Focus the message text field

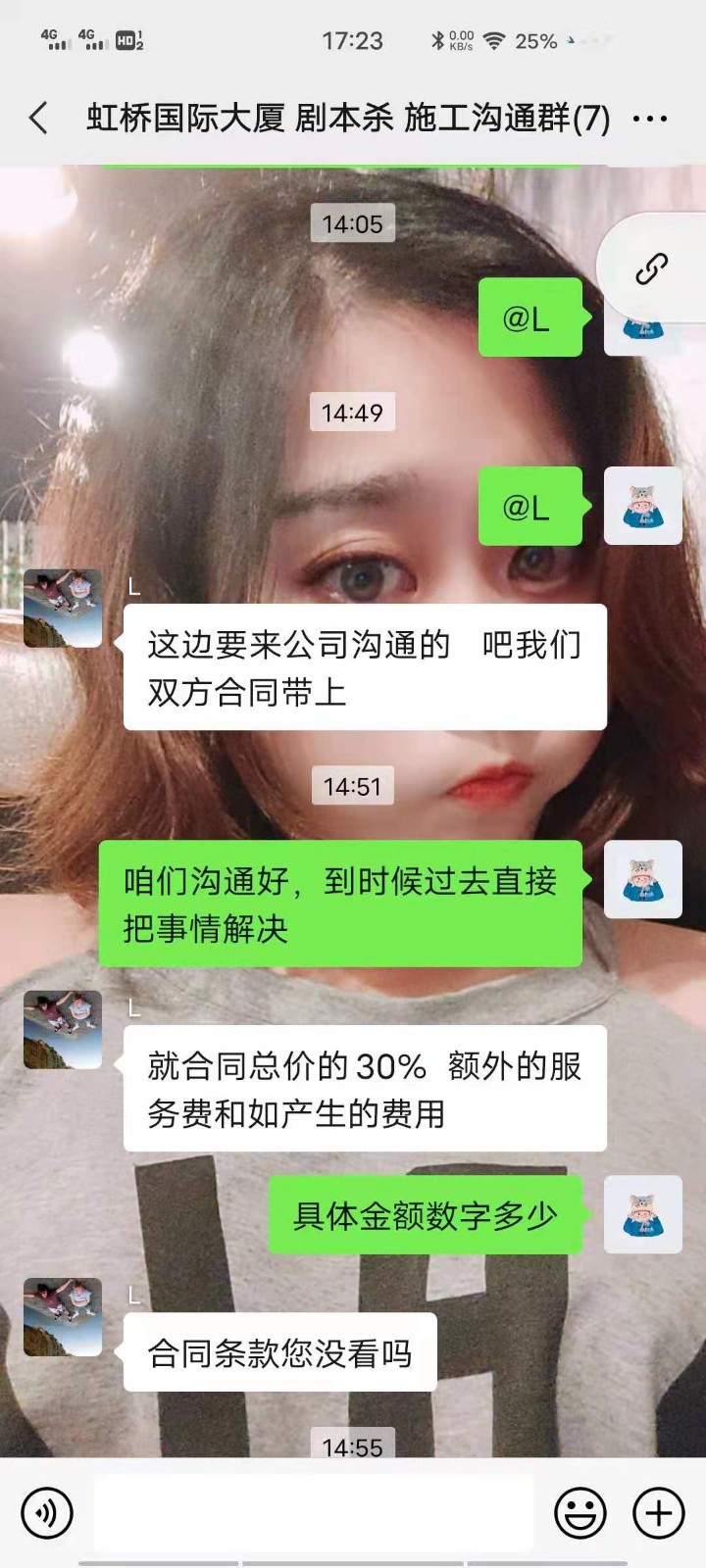pyautogui.click(x=314, y=1513)
